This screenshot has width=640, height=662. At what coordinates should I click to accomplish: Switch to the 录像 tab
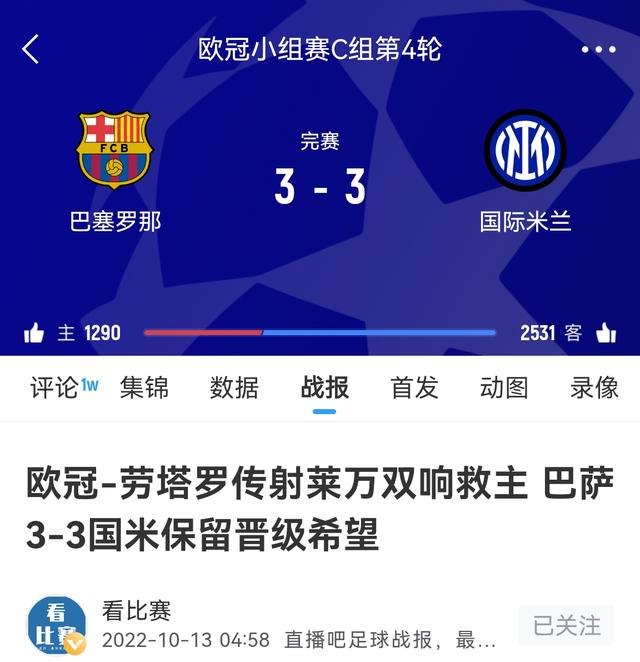tap(594, 388)
